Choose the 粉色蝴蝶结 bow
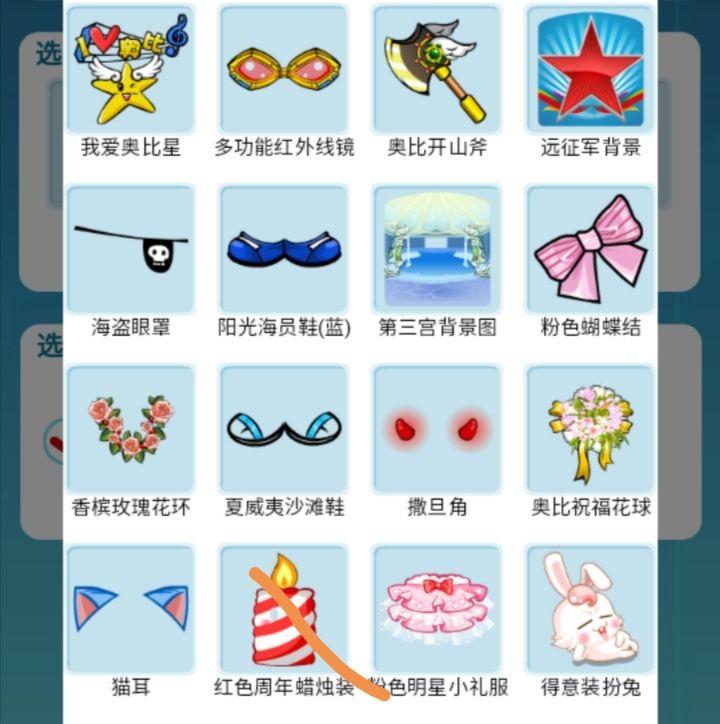720x724 pixels. (x=590, y=250)
